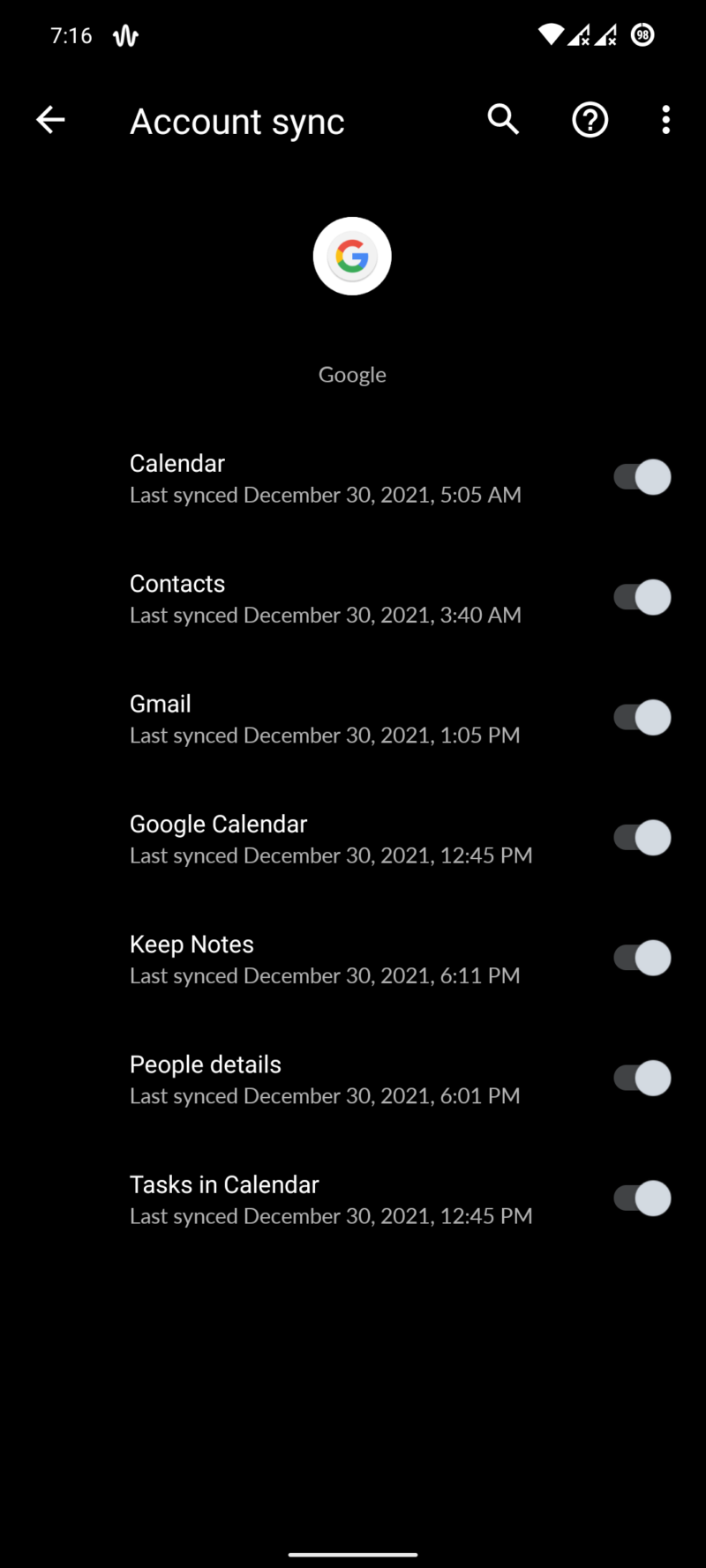Disable Calendar sync
The height and width of the screenshot is (1568, 706).
pos(640,477)
